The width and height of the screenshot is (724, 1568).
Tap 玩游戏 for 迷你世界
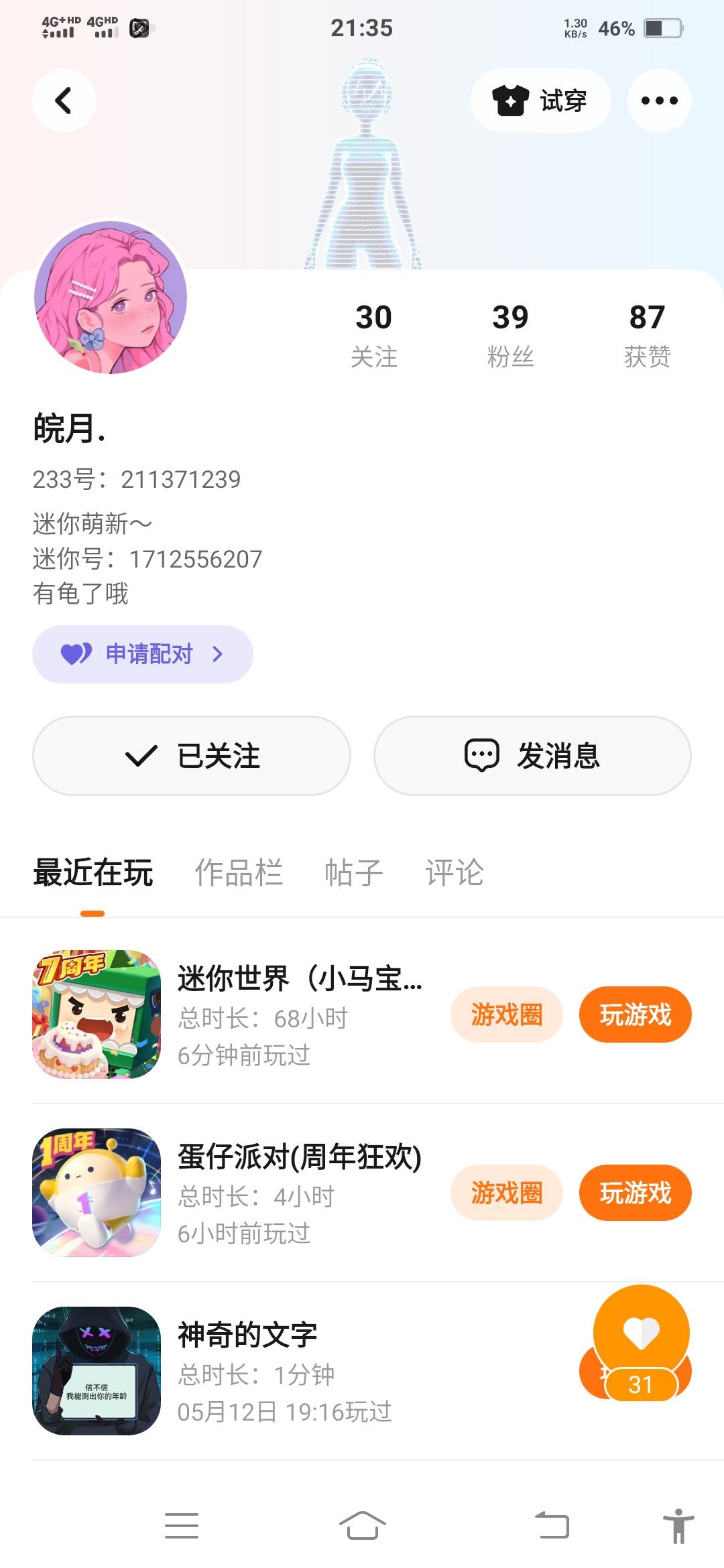coord(635,1015)
